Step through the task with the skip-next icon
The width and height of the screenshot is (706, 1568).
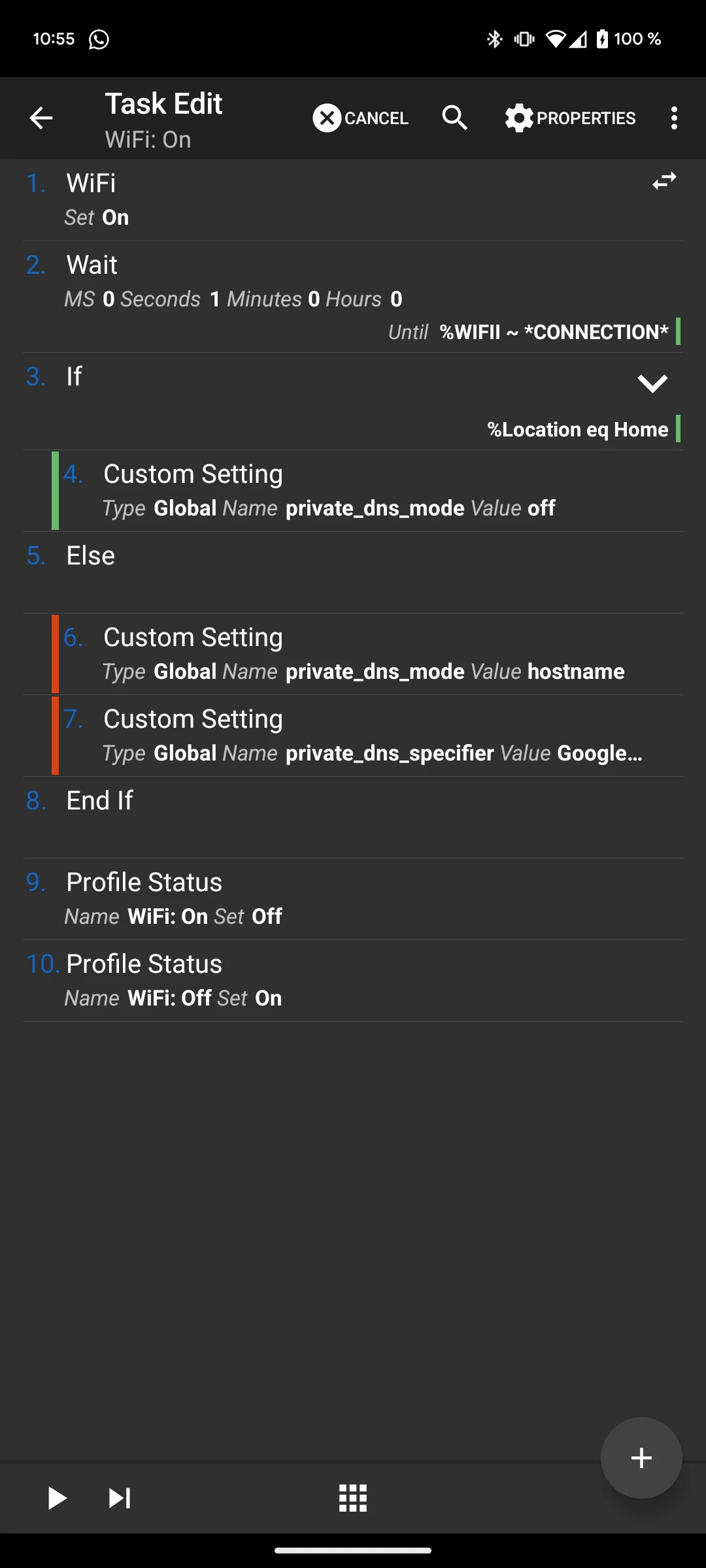120,1498
